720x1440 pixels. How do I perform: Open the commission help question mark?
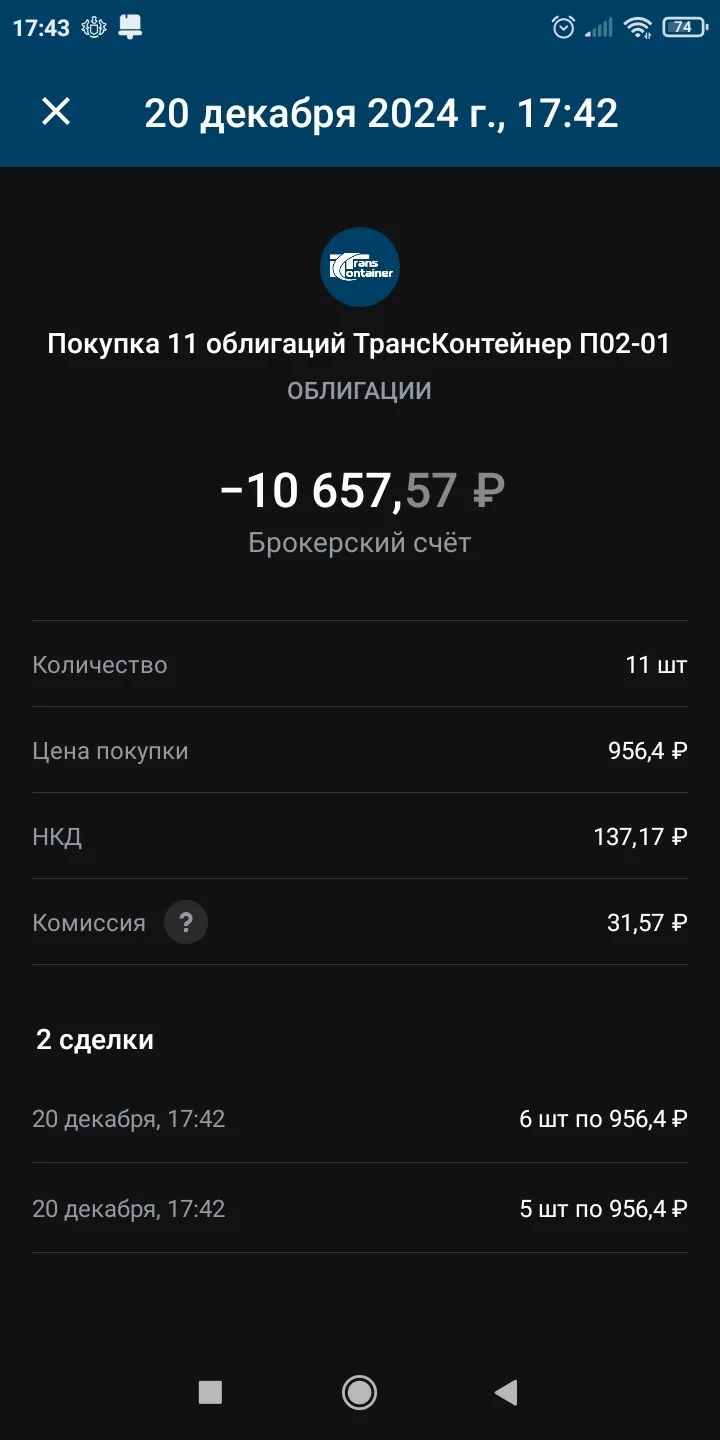[186, 922]
